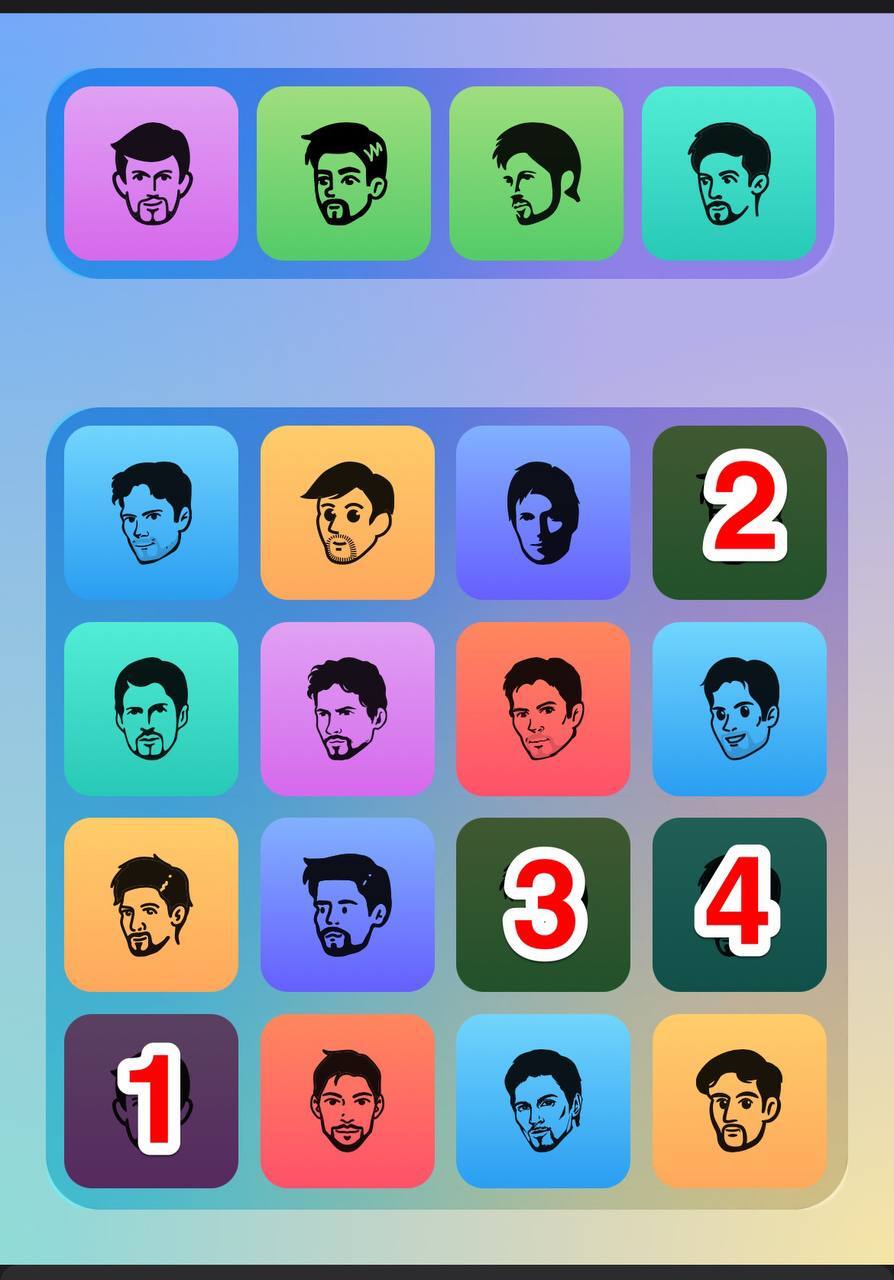Tap the pink curly-haired face in the 16-tile grid
Screen dimensions: 894x1280
pos(347,709)
